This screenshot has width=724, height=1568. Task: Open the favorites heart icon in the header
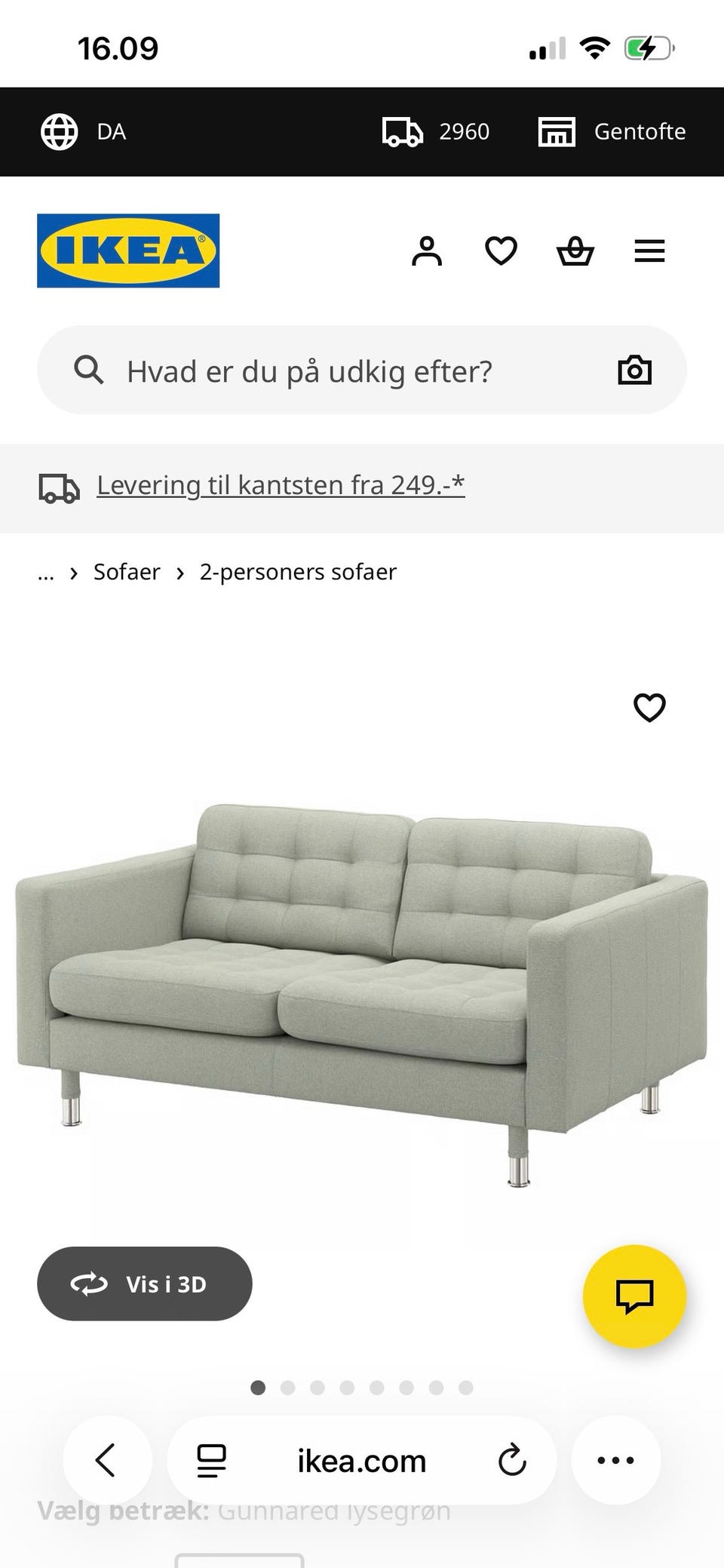[x=500, y=251]
